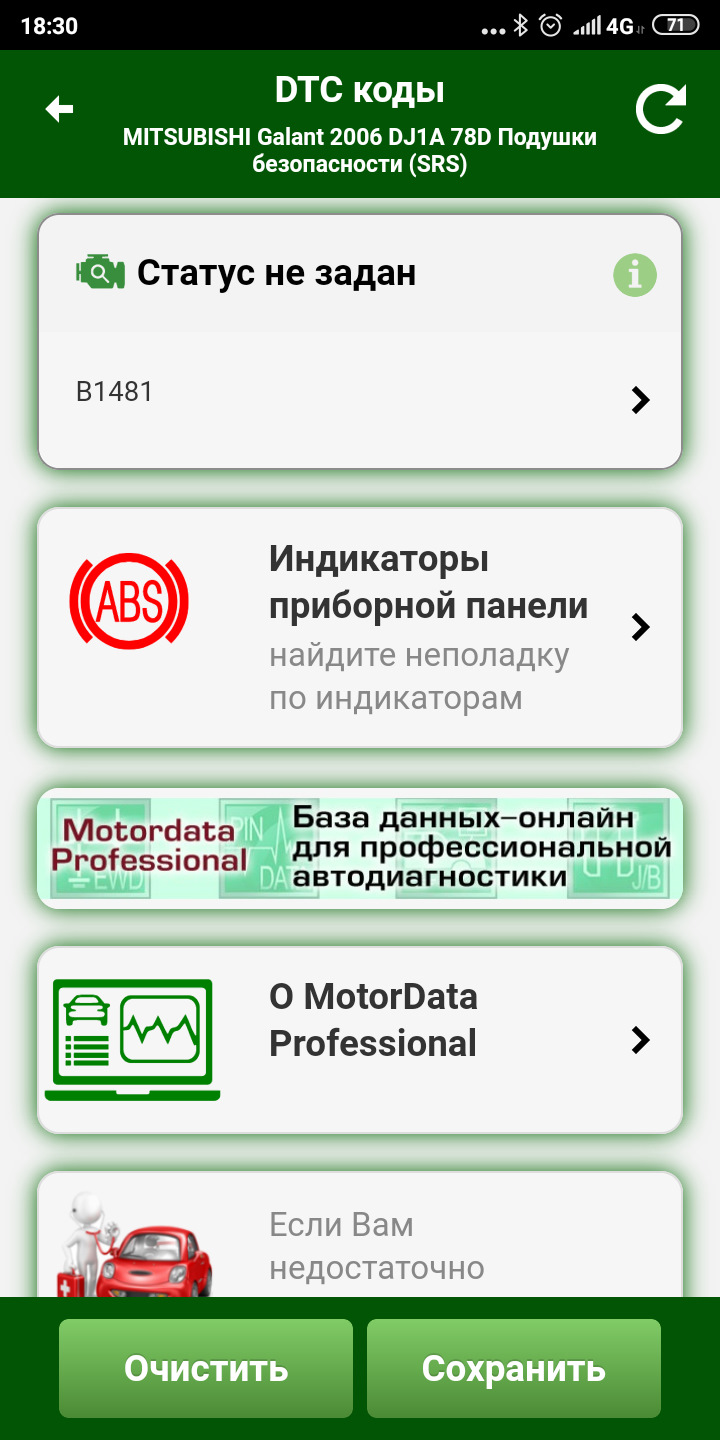
Task: Open Индикаторы приборной панели card
Action: pos(360,627)
